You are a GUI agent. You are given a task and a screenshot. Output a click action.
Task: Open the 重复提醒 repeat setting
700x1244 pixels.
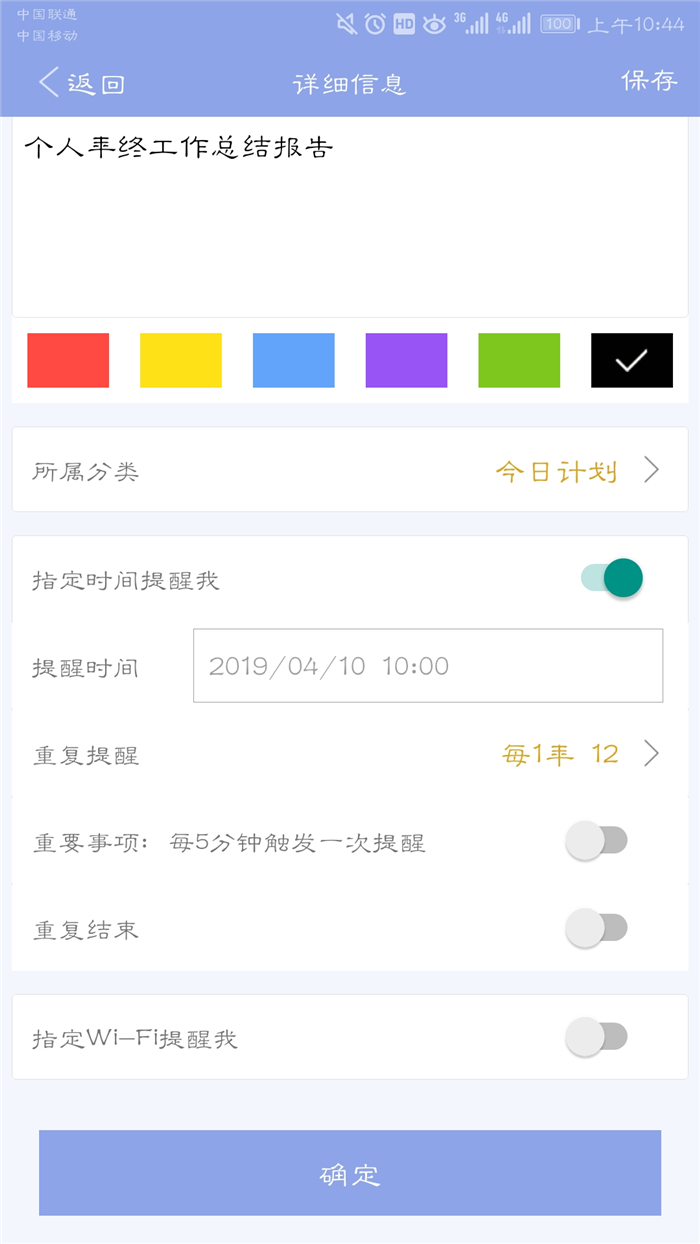[x=350, y=754]
